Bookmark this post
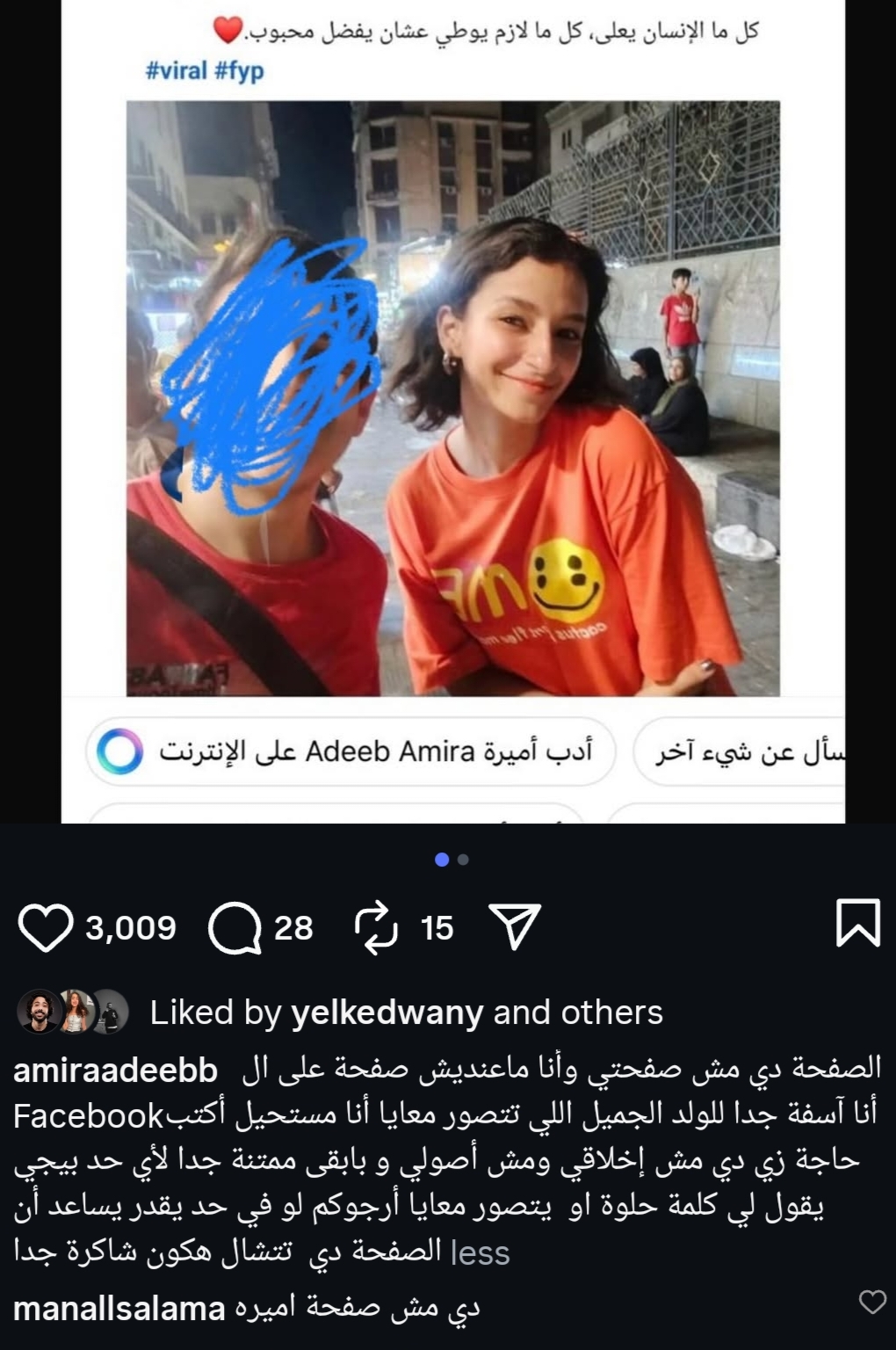The width and height of the screenshot is (896, 1350). 857,923
